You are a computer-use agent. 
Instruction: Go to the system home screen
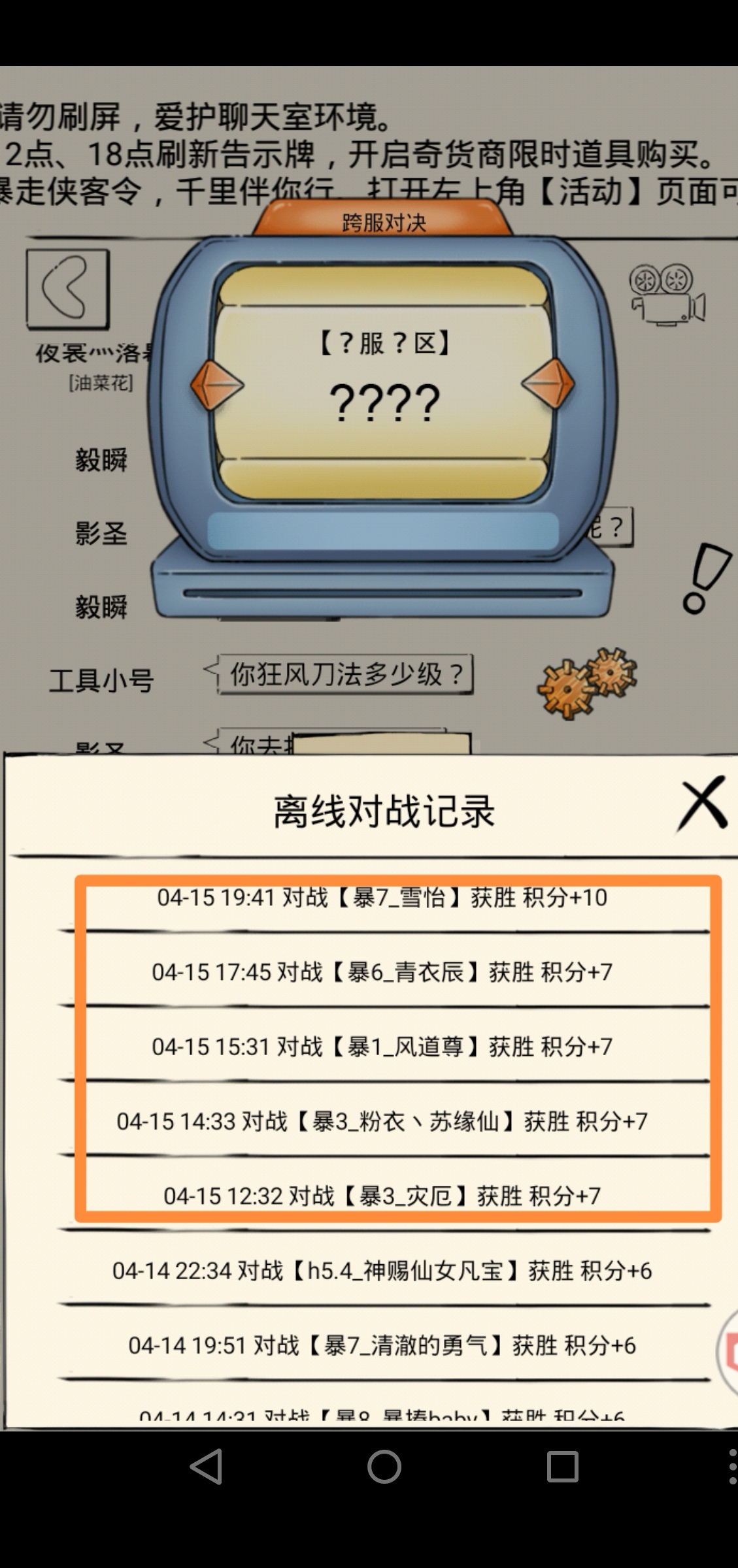click(x=384, y=1467)
